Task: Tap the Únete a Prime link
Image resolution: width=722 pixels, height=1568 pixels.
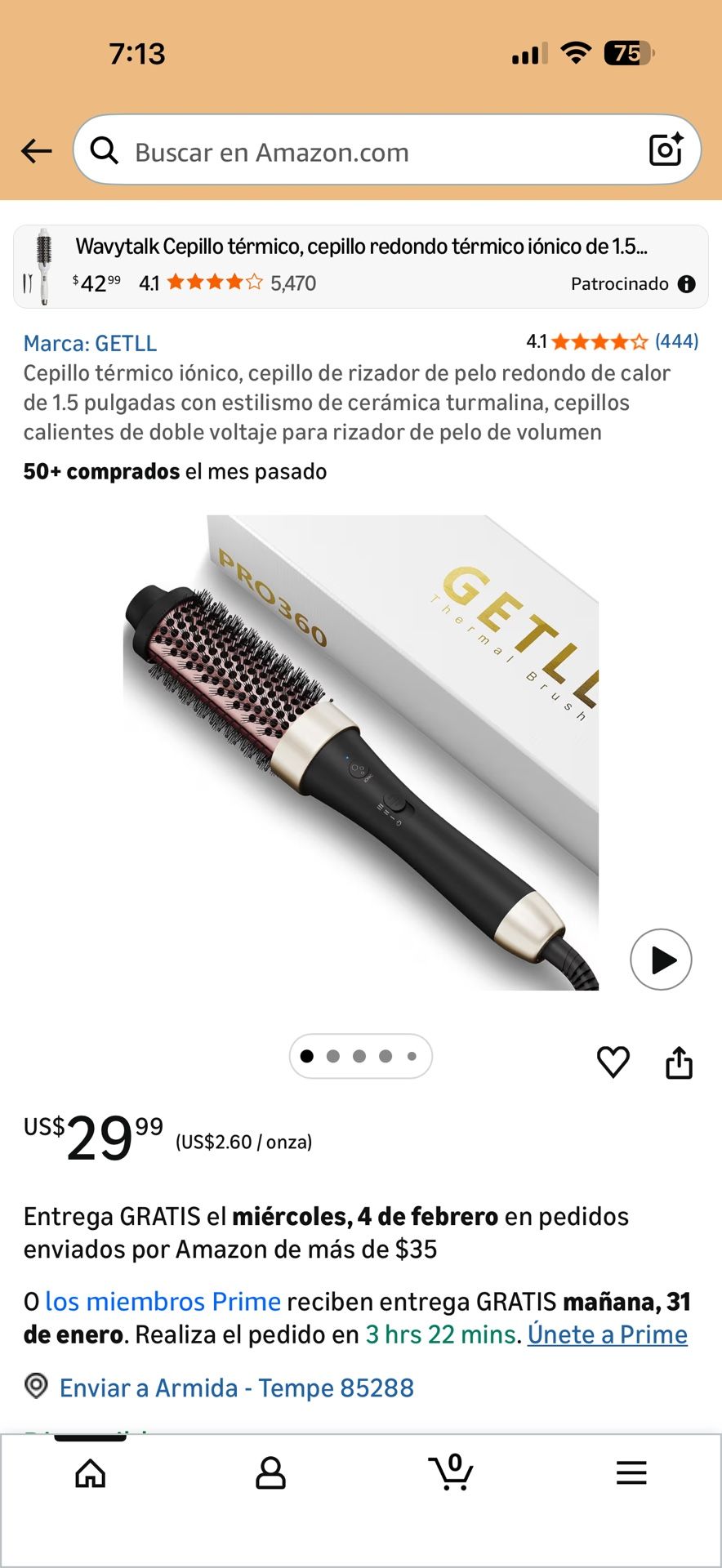Action: 607,1334
